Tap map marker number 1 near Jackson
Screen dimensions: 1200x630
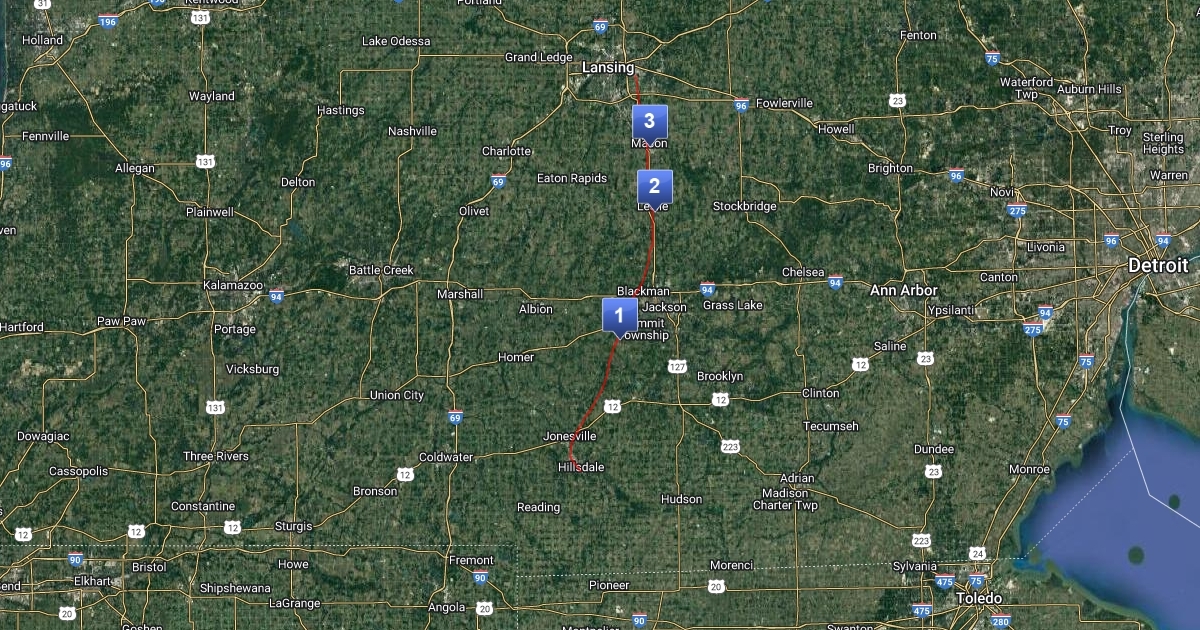coord(619,316)
